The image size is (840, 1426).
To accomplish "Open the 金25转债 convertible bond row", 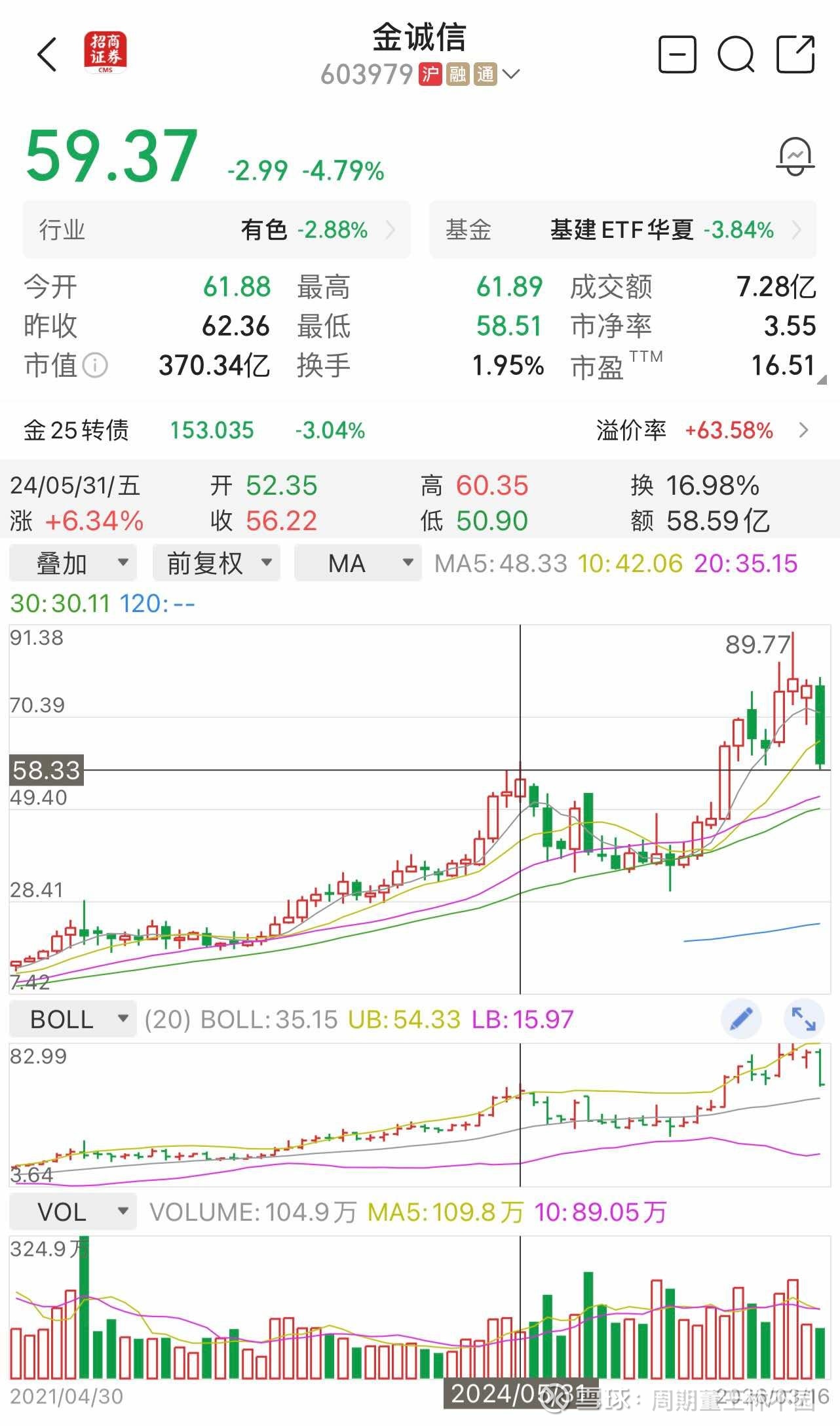I will coord(419,431).
